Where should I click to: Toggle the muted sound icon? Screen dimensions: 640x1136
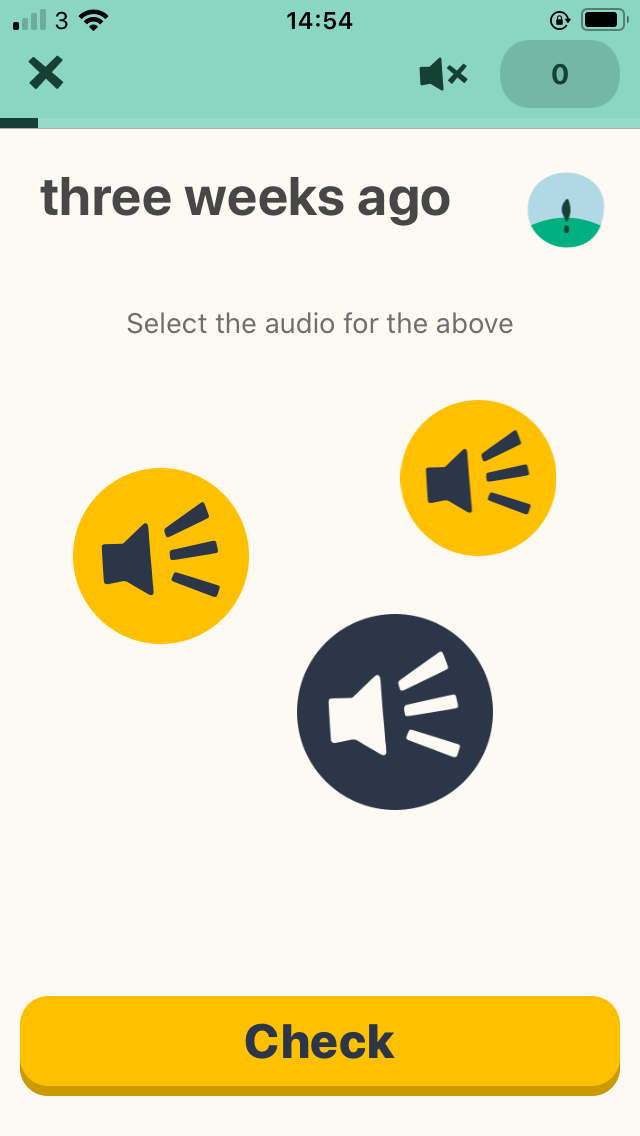click(443, 74)
